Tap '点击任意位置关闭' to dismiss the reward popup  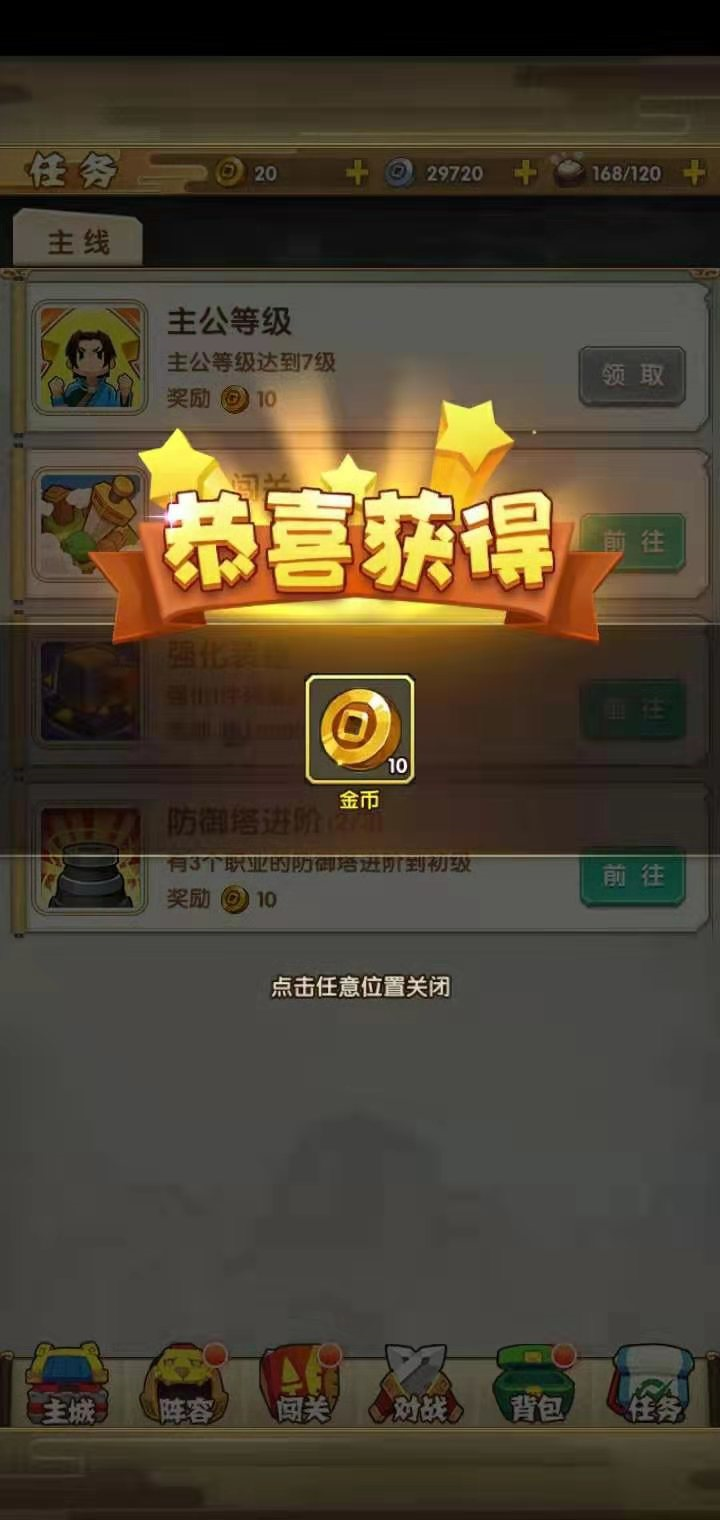click(360, 987)
